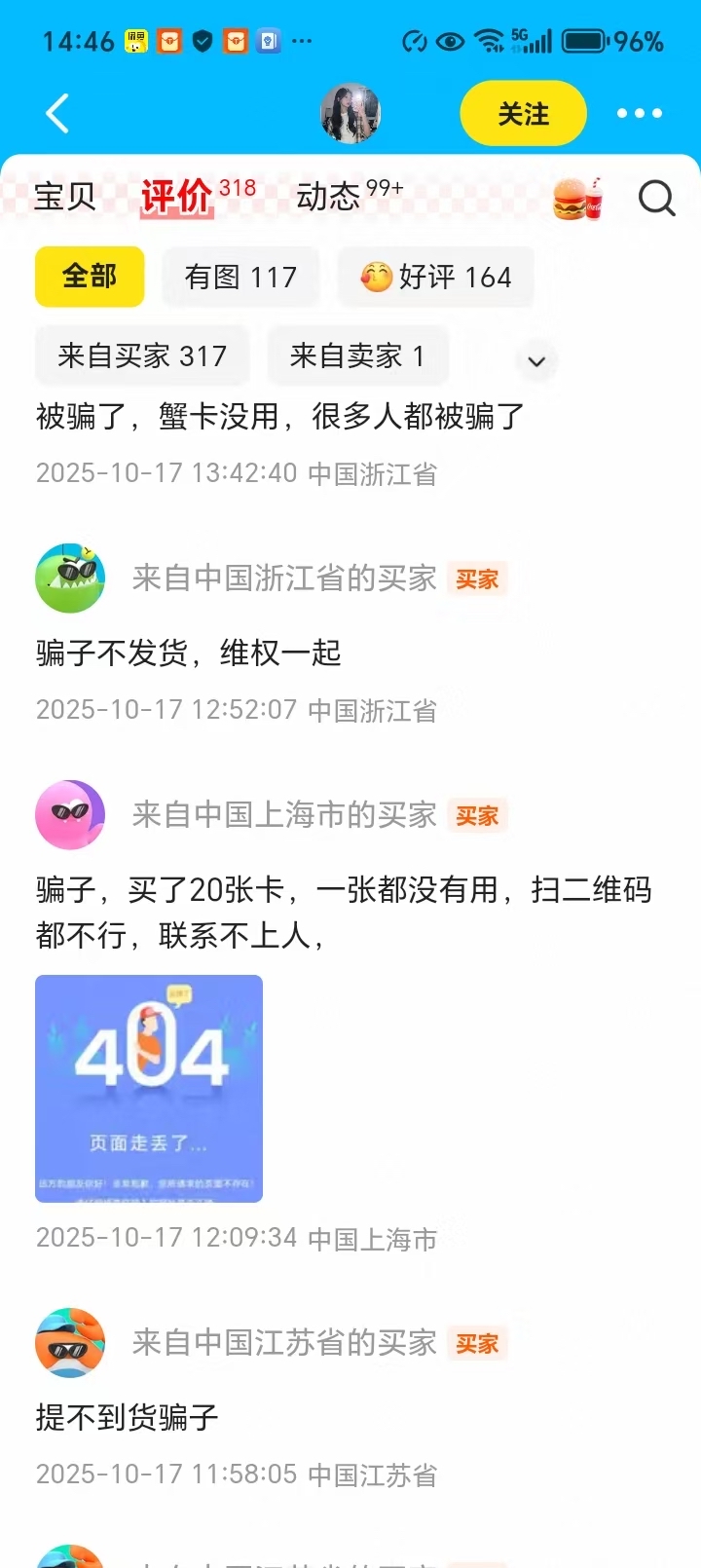The image size is (701, 1568).
Task: Select the 来自卖家 1 filter
Action: [x=356, y=355]
